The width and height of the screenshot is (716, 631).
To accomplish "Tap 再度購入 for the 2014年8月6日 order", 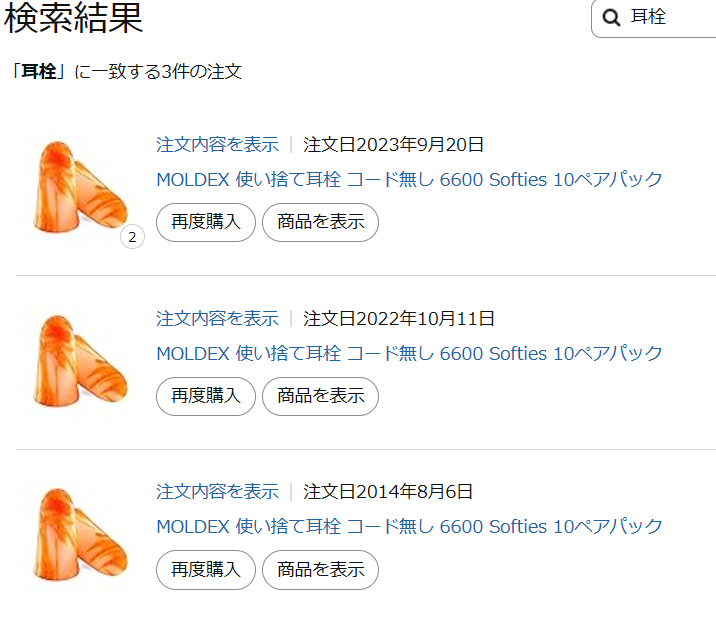I will (206, 570).
